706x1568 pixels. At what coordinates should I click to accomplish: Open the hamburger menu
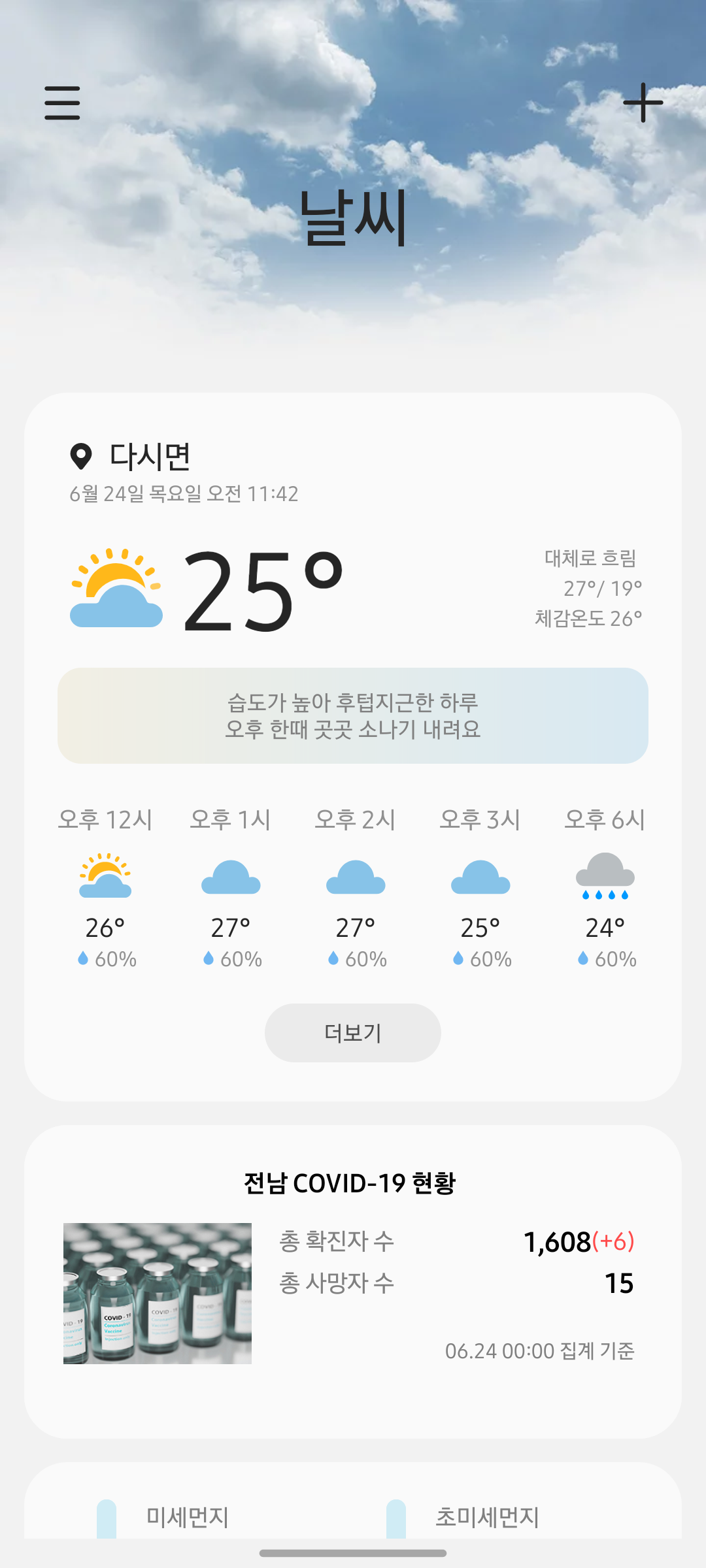point(62,103)
